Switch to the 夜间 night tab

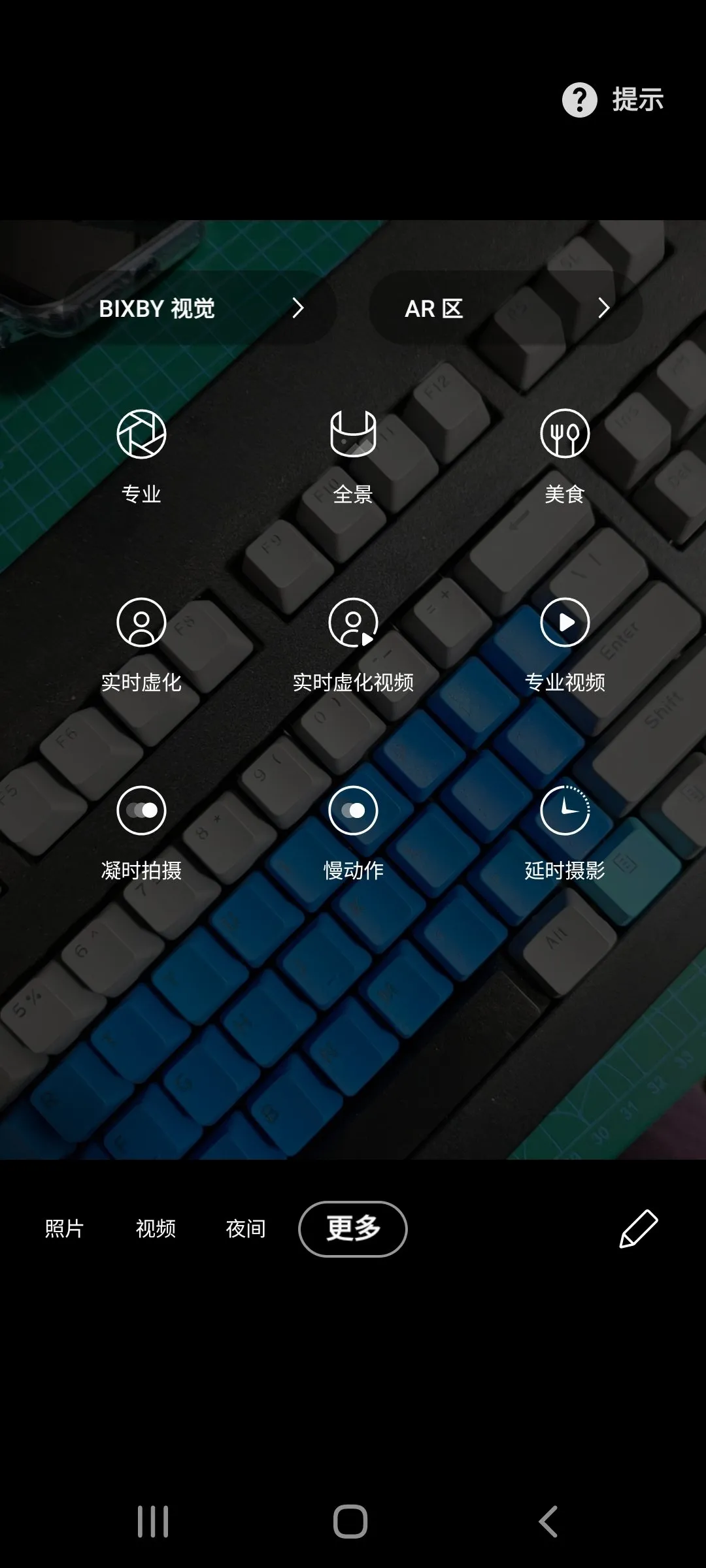[246, 1228]
